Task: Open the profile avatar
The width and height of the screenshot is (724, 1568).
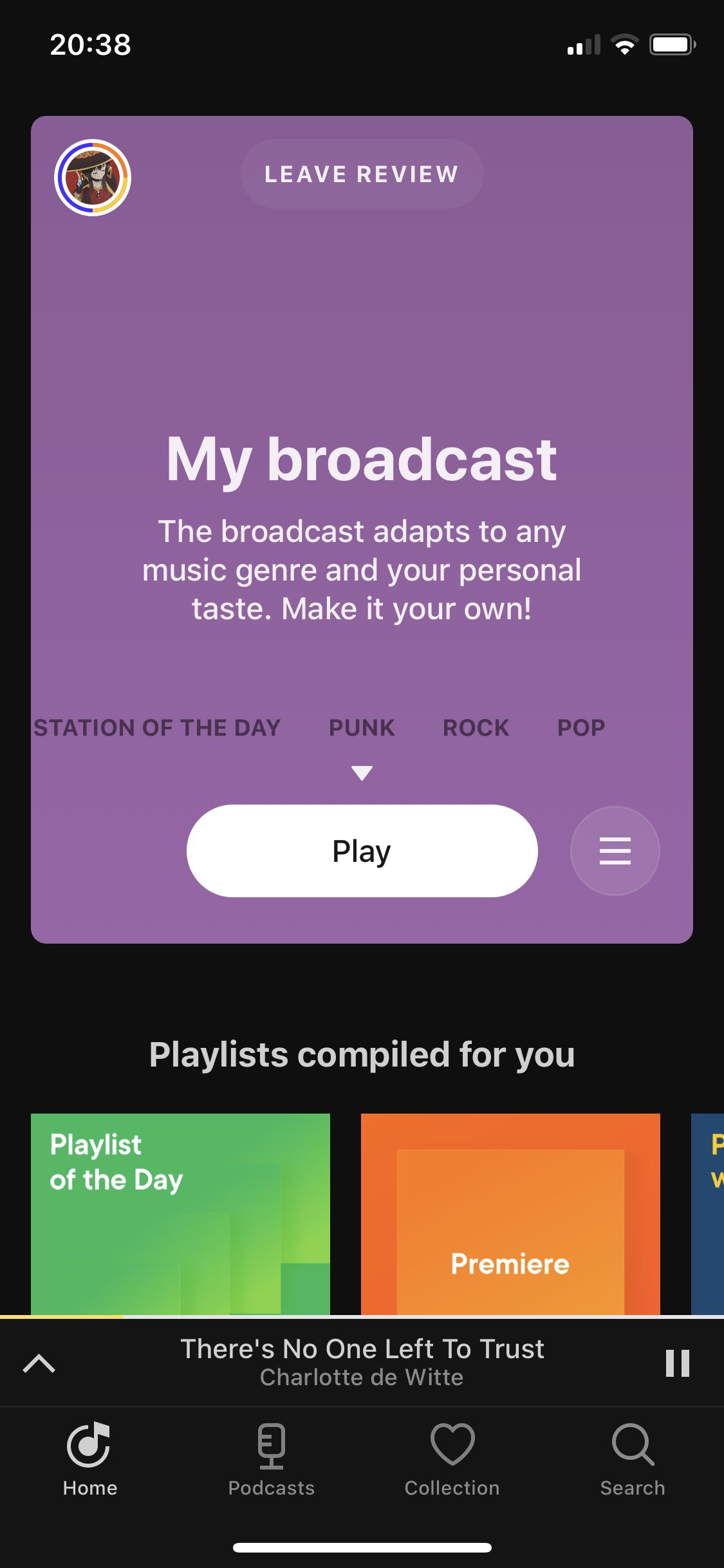Action: tap(93, 178)
